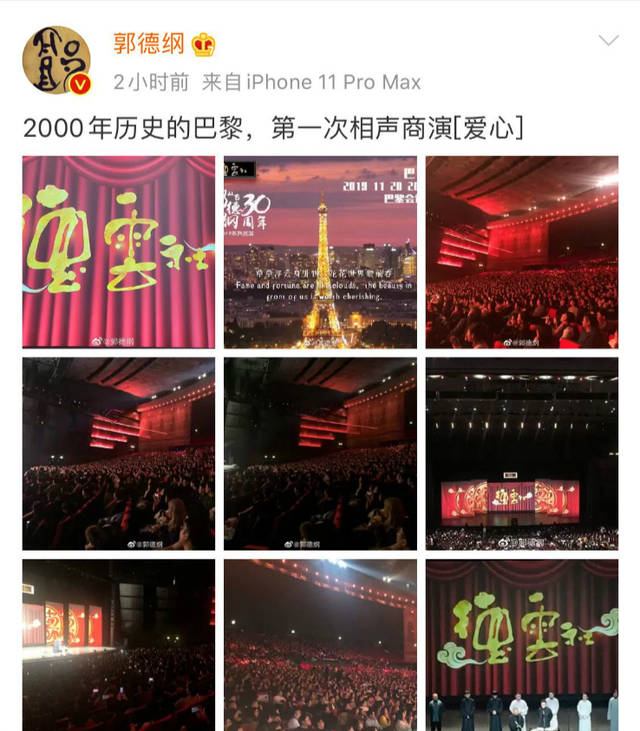The height and width of the screenshot is (731, 640).
Task: View the sixth photo showing distant stage screen
Action: coord(522,453)
